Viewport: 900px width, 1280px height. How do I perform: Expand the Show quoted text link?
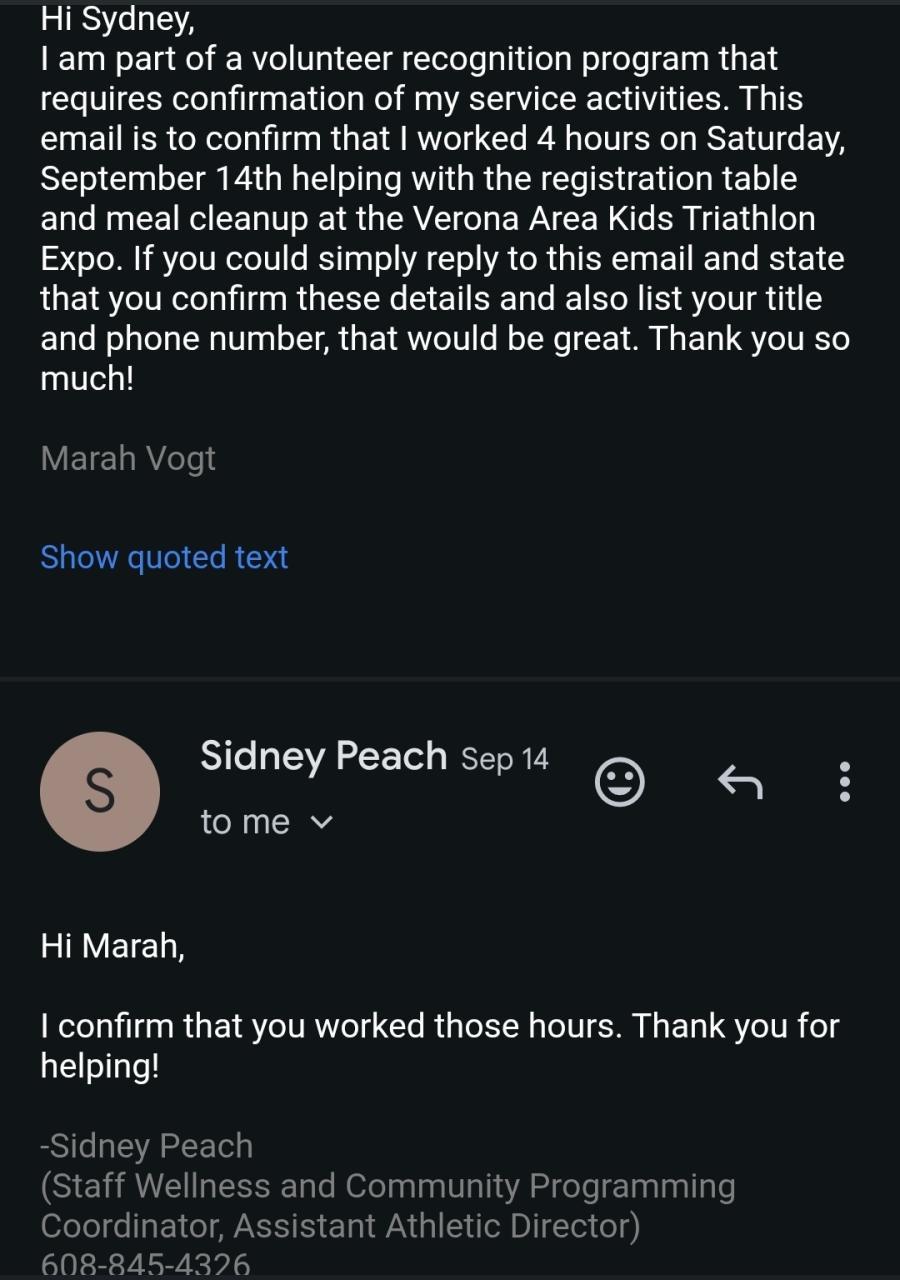click(164, 557)
